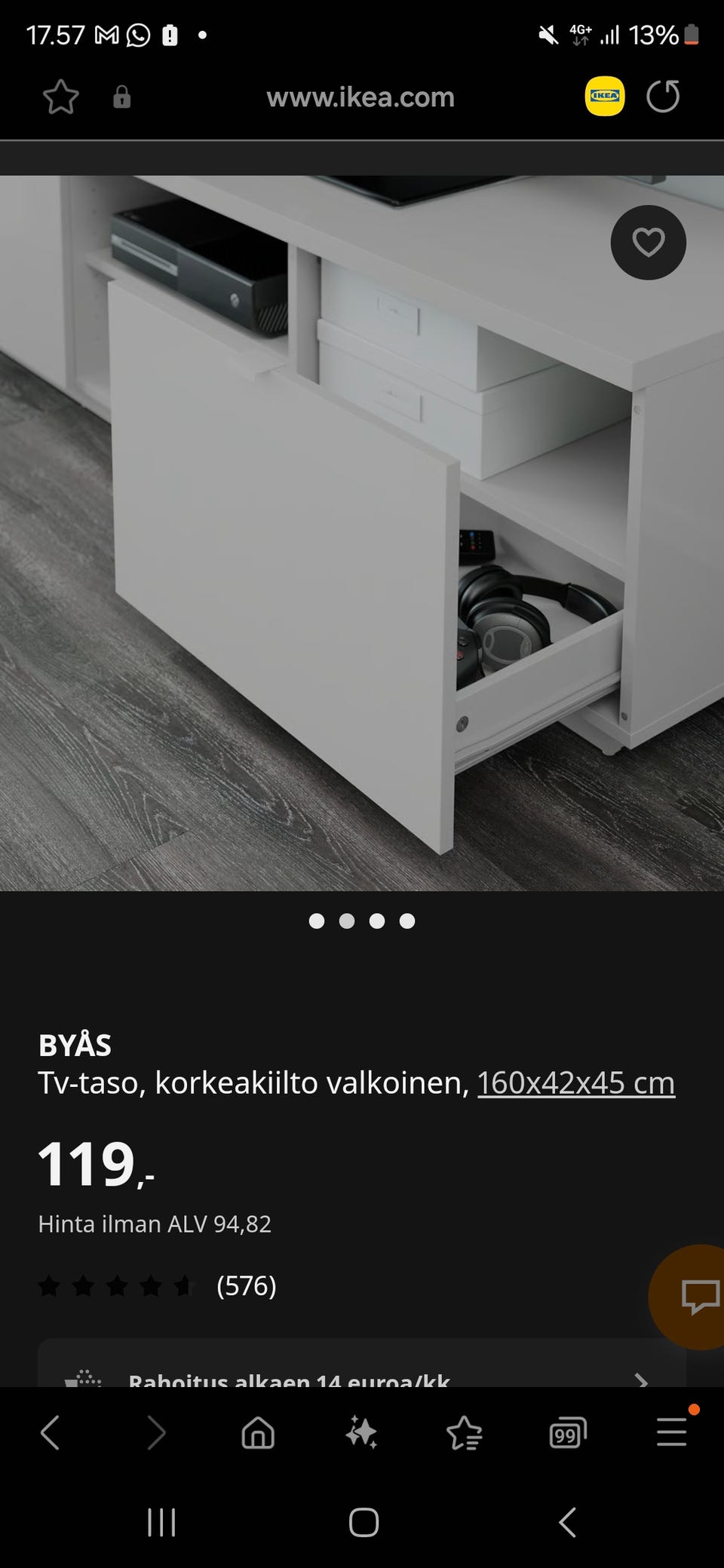
Task: Add product to favorites with the heart toggle
Action: coord(648,242)
